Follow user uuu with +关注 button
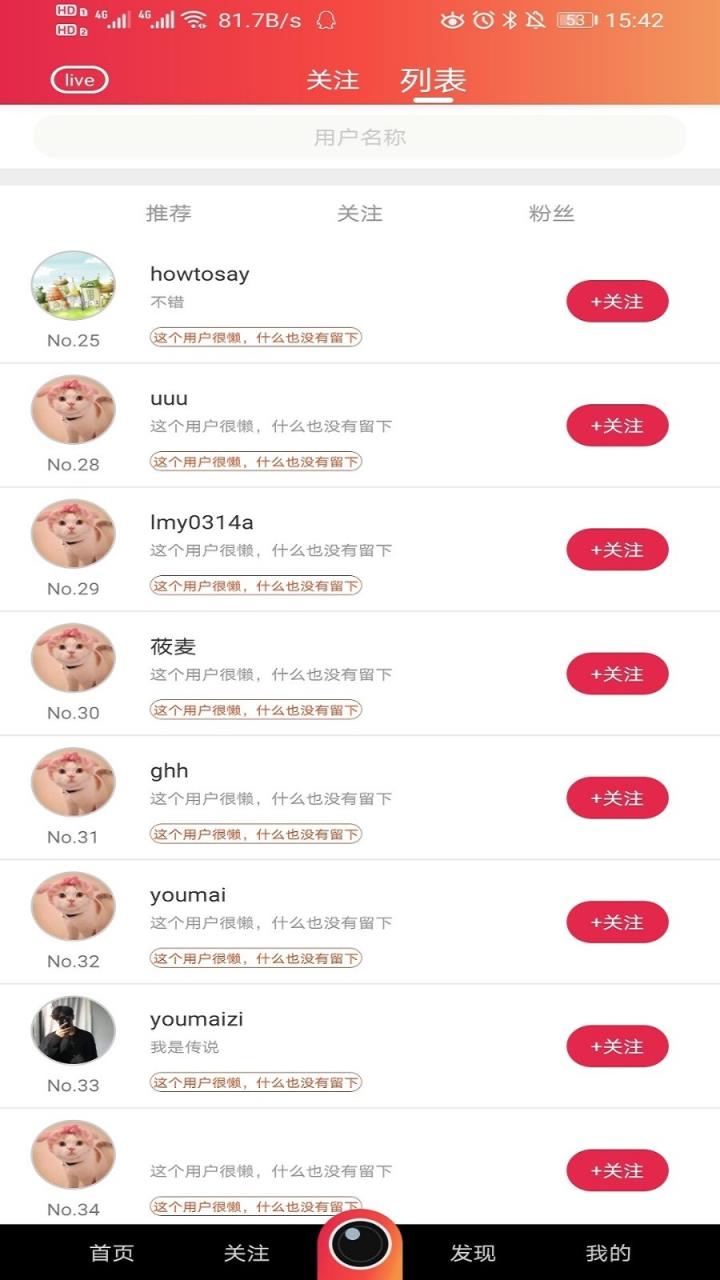720x1280 pixels. click(617, 425)
